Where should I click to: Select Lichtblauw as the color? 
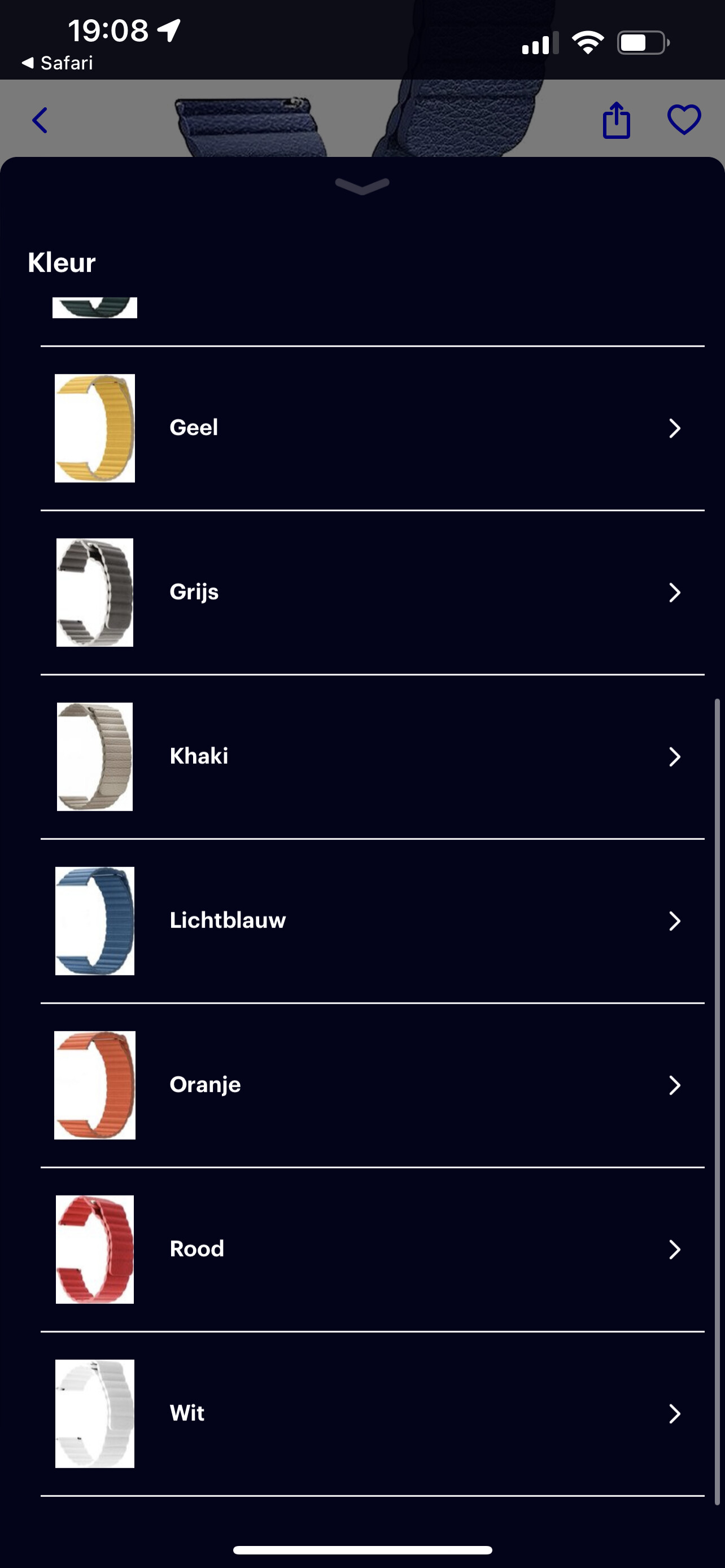coord(373,921)
